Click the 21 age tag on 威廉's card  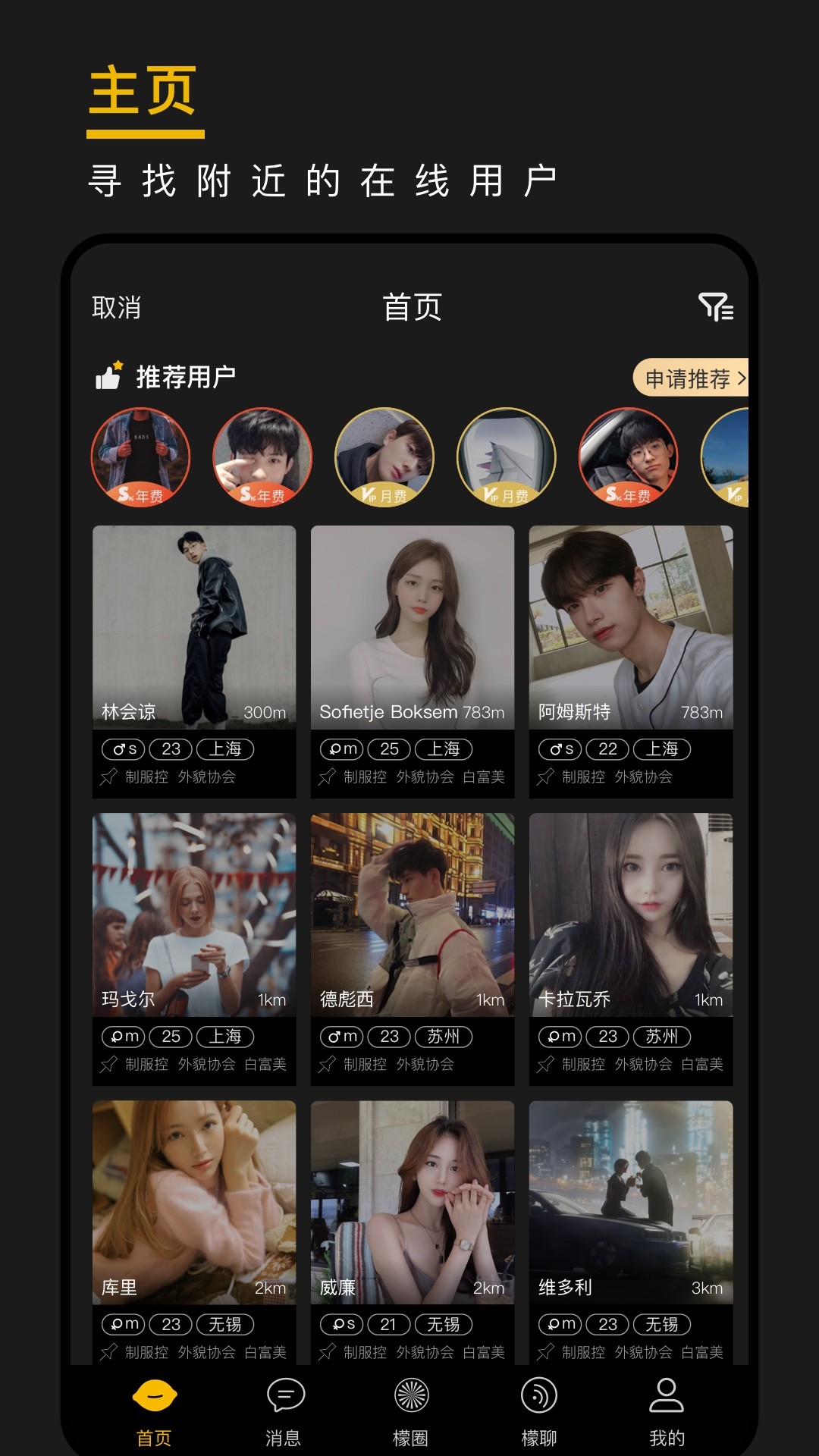[389, 1325]
